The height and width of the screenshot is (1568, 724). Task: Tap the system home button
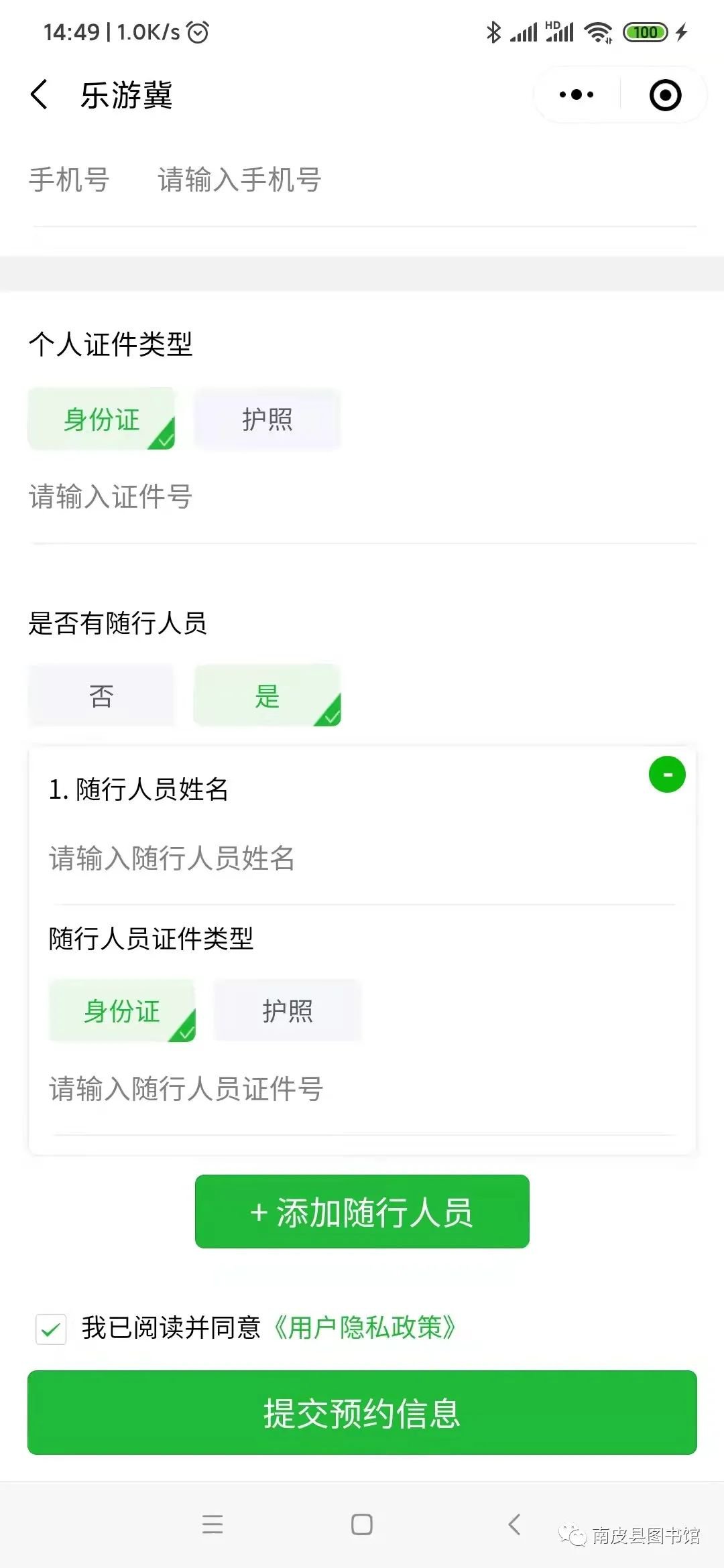coord(362,1524)
